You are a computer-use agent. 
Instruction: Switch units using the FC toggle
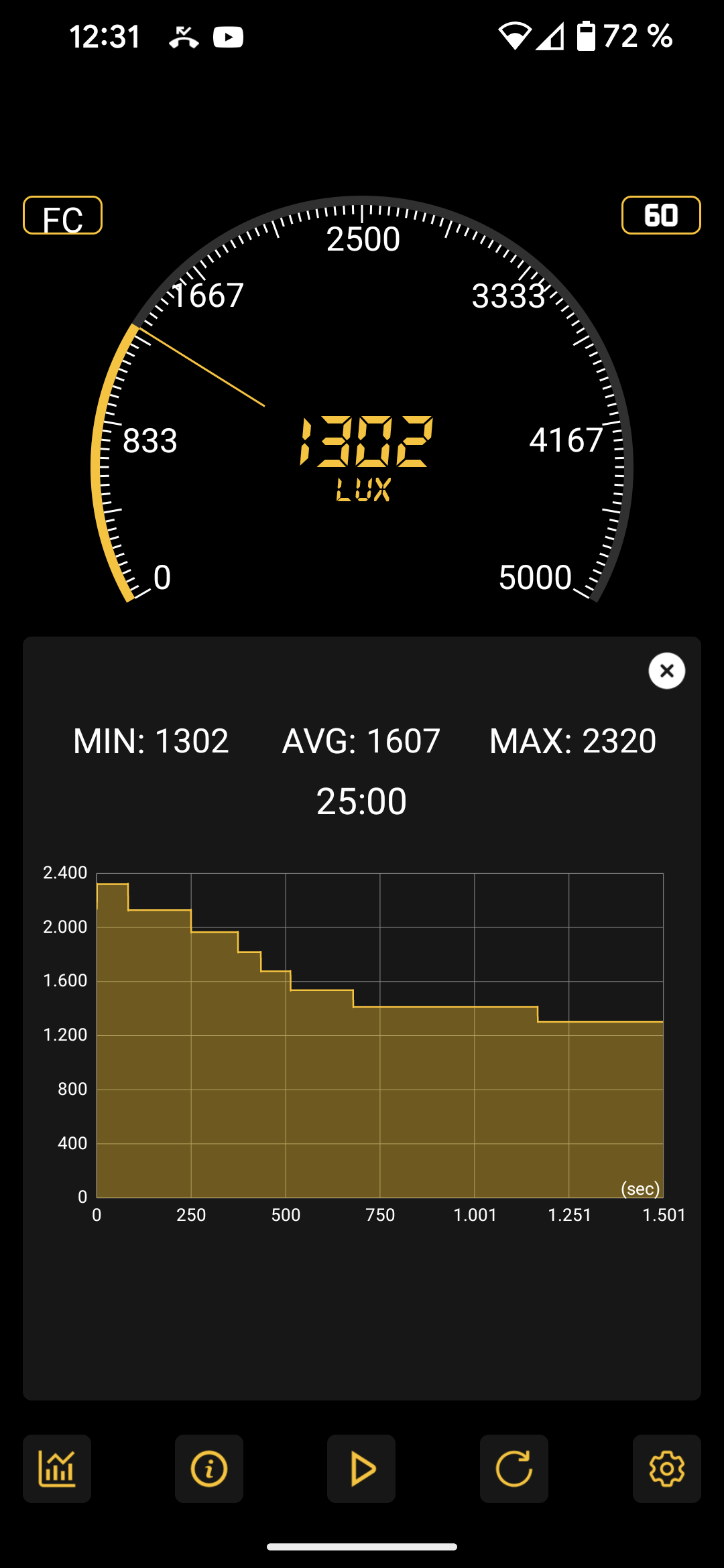[x=62, y=216]
